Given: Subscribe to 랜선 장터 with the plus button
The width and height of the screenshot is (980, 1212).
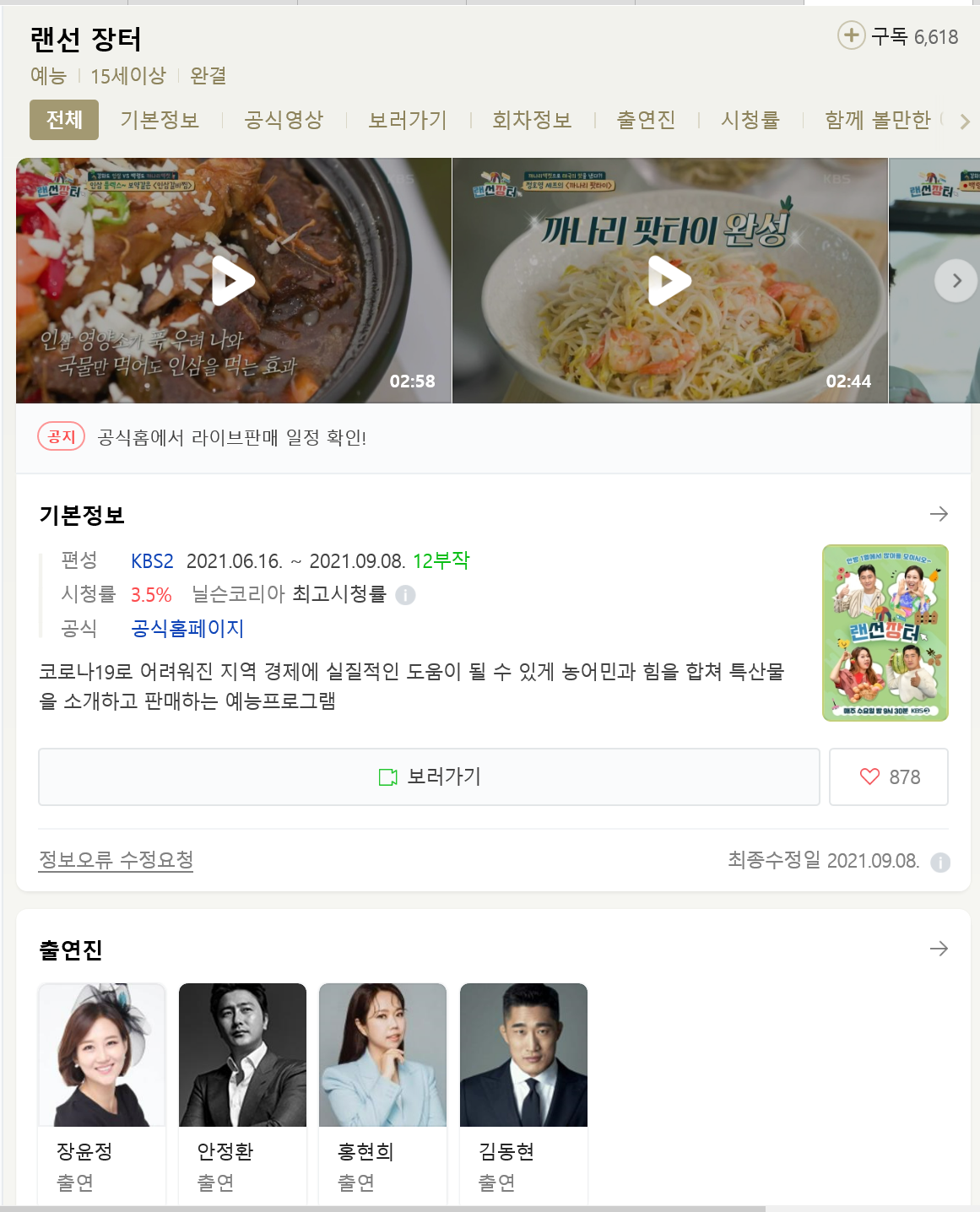Looking at the screenshot, I should (x=851, y=35).
